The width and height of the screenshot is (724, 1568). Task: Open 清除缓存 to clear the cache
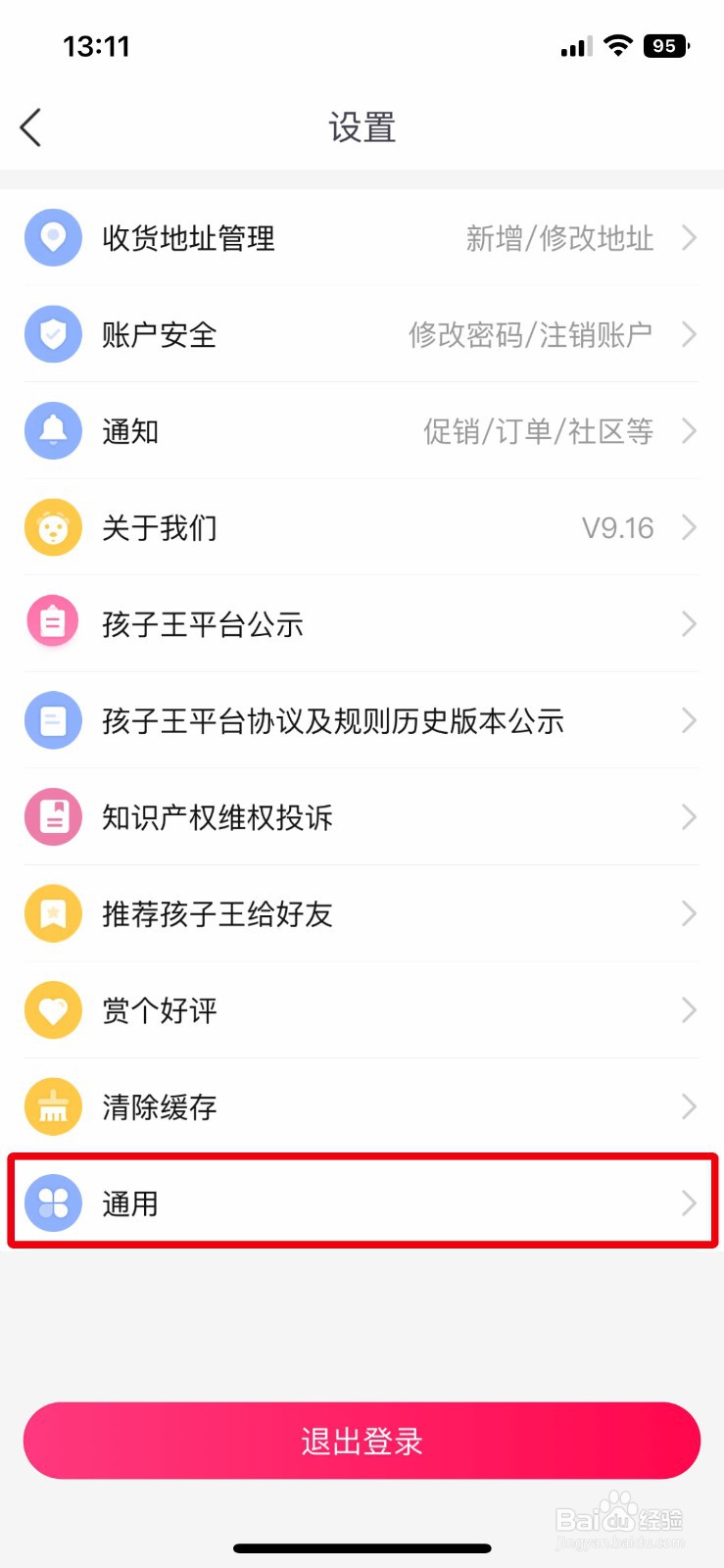coord(362,1105)
